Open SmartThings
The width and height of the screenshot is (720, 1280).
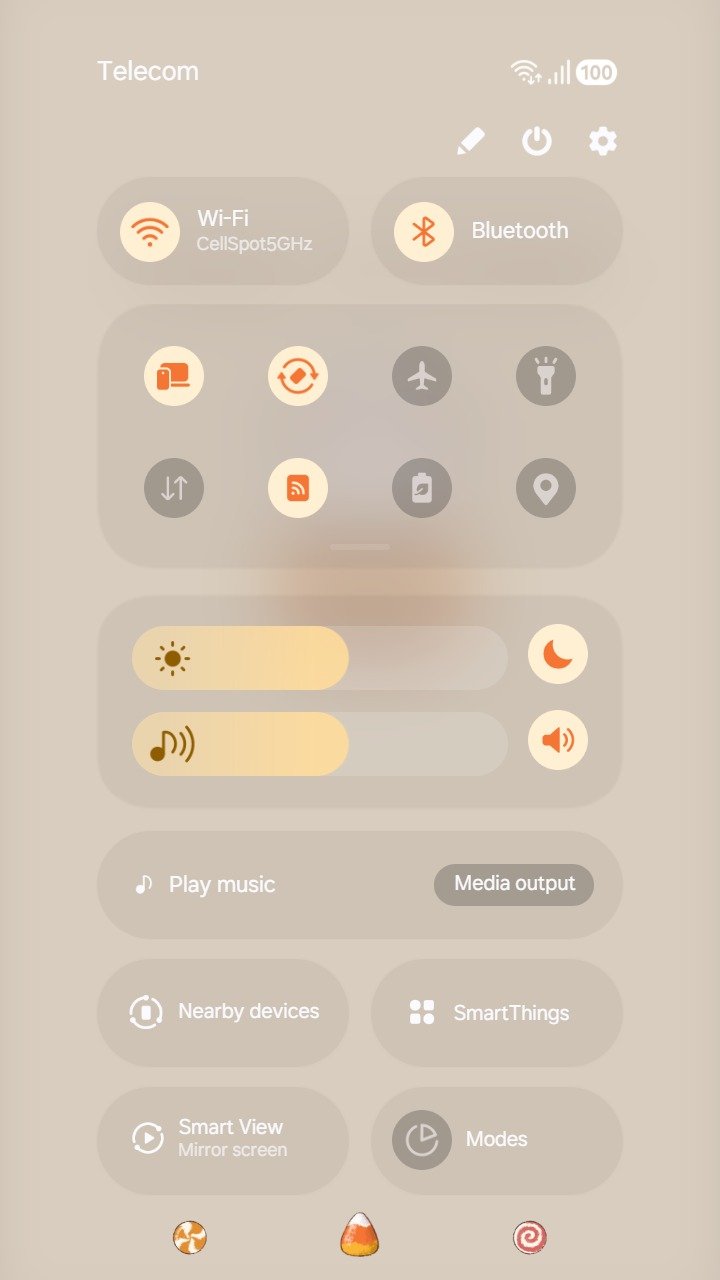[x=497, y=1013]
